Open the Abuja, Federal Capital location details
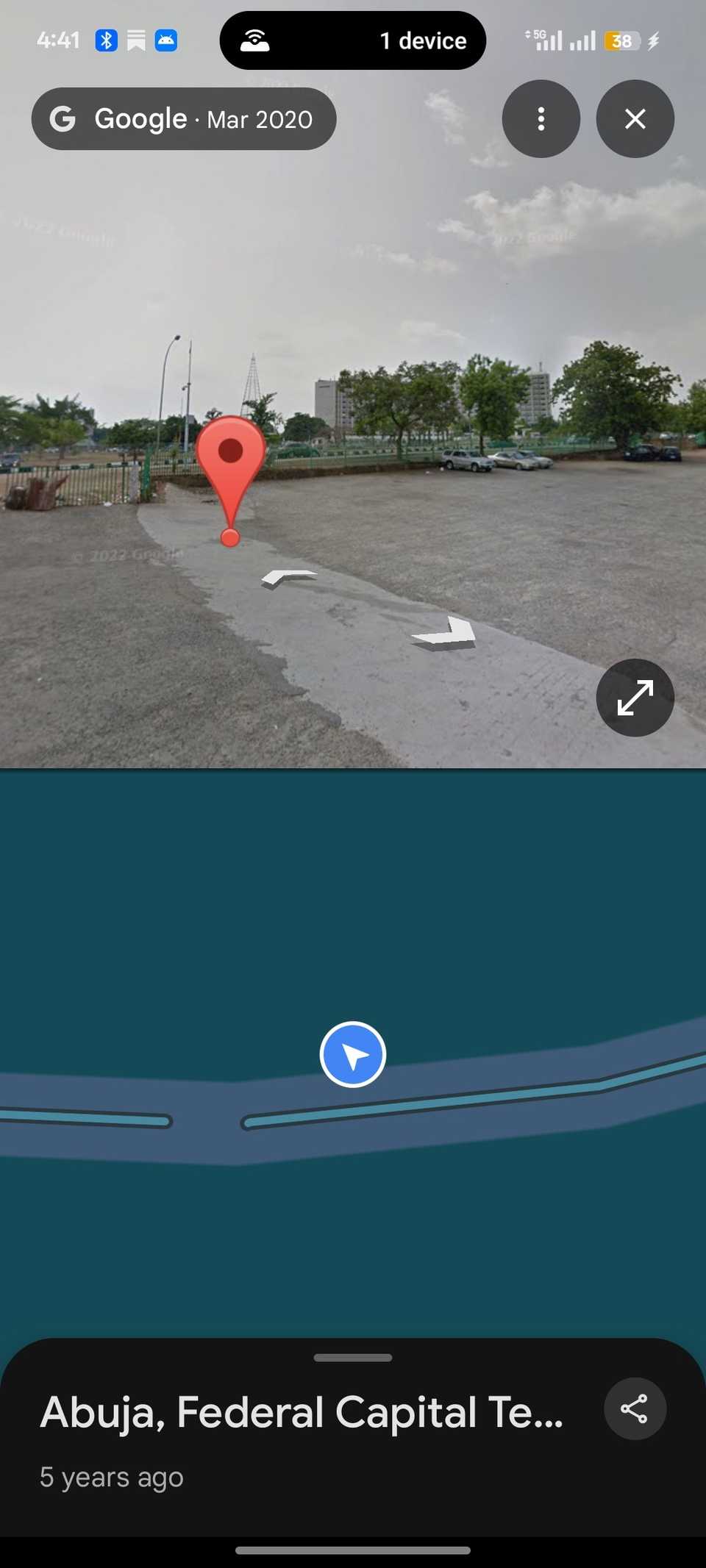 (302, 1411)
